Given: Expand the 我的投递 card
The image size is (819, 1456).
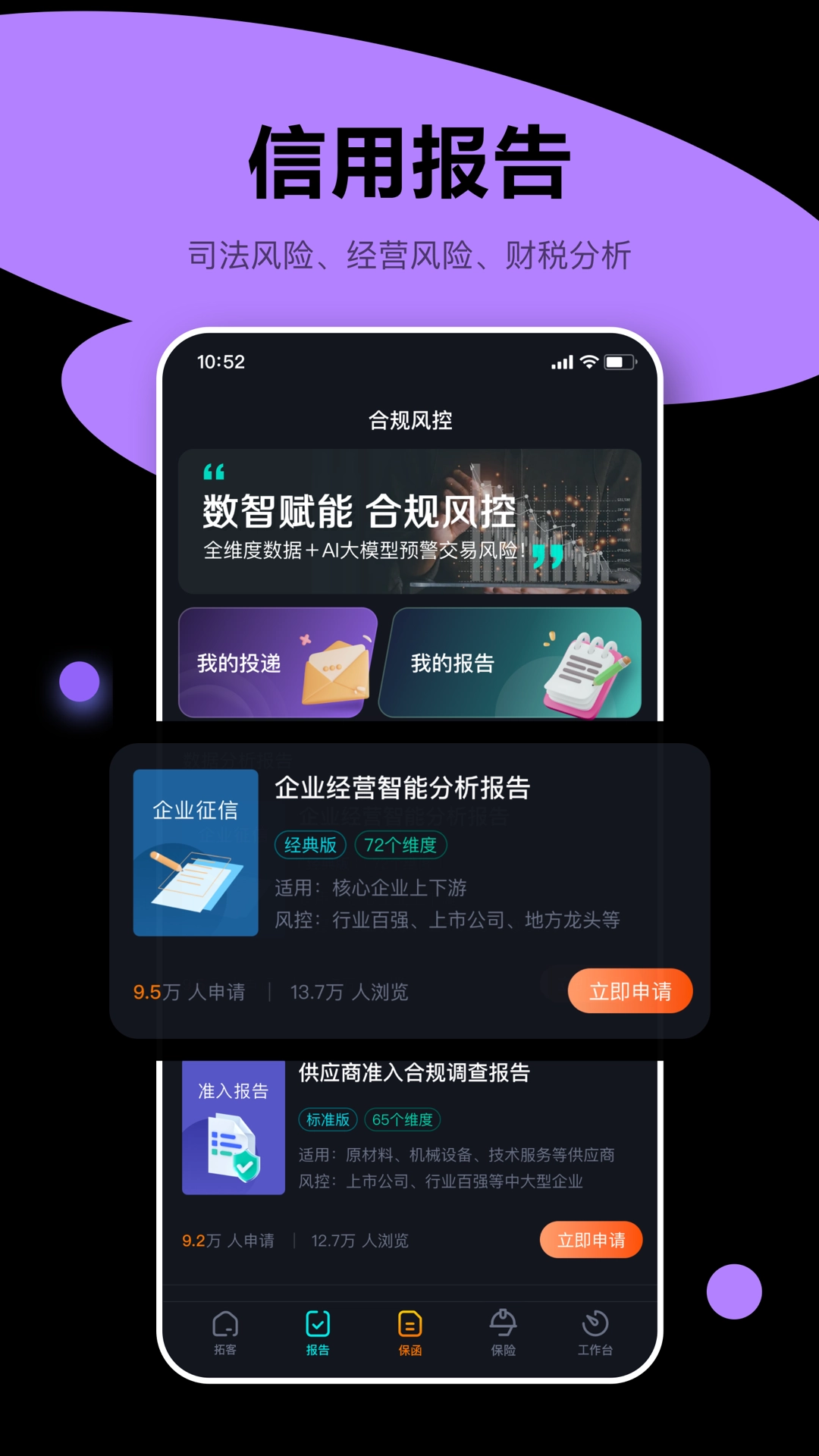Looking at the screenshot, I should pyautogui.click(x=278, y=664).
